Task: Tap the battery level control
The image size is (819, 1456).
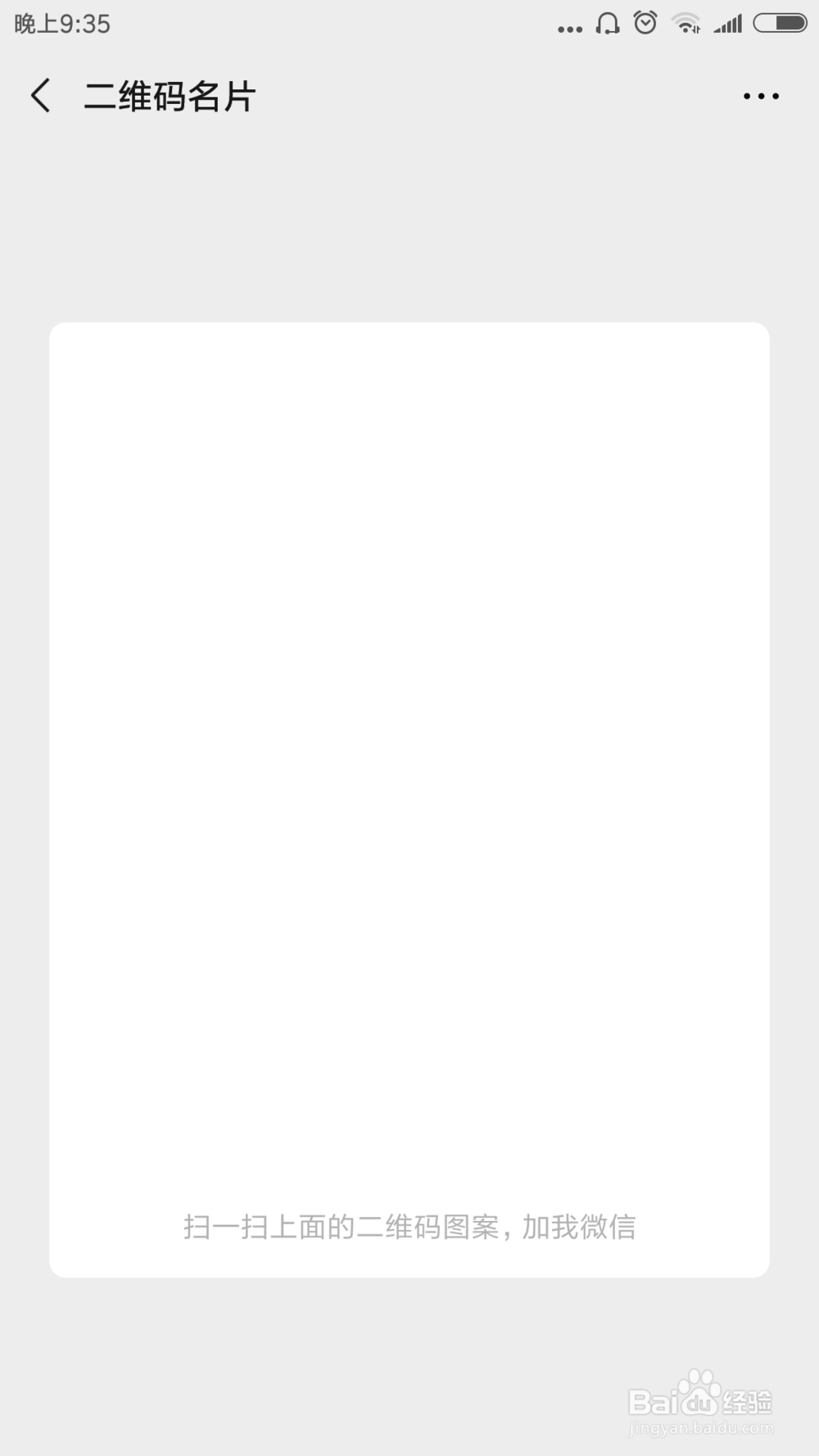Action: point(778,24)
